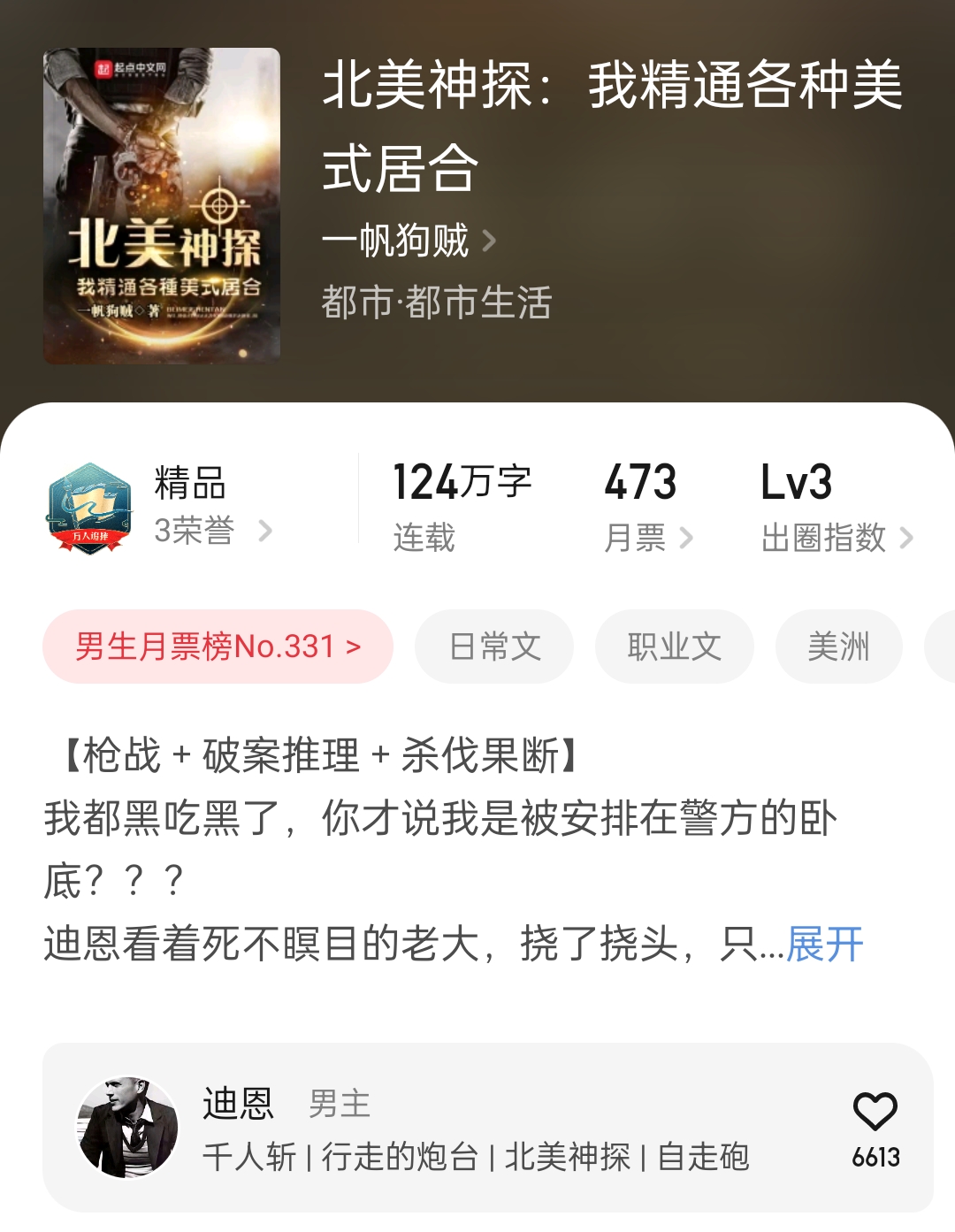
Task: Select the 美洲 tag
Action: 838,647
